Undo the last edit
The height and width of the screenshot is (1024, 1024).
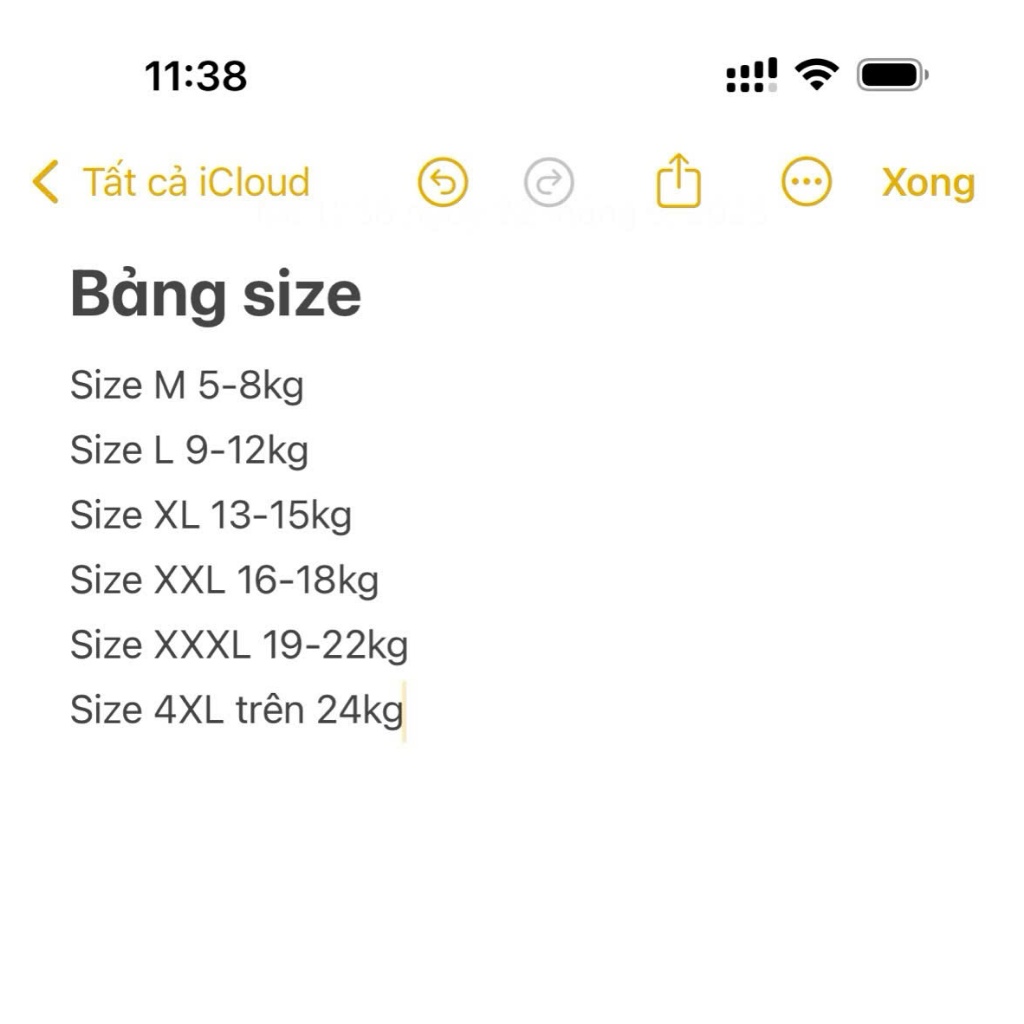(442, 183)
